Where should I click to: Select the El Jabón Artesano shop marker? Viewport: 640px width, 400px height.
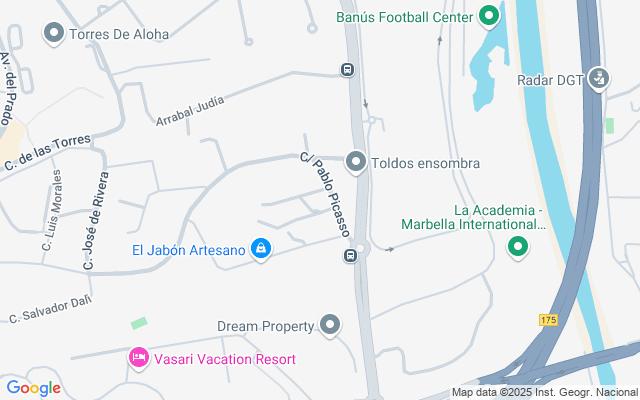260,248
